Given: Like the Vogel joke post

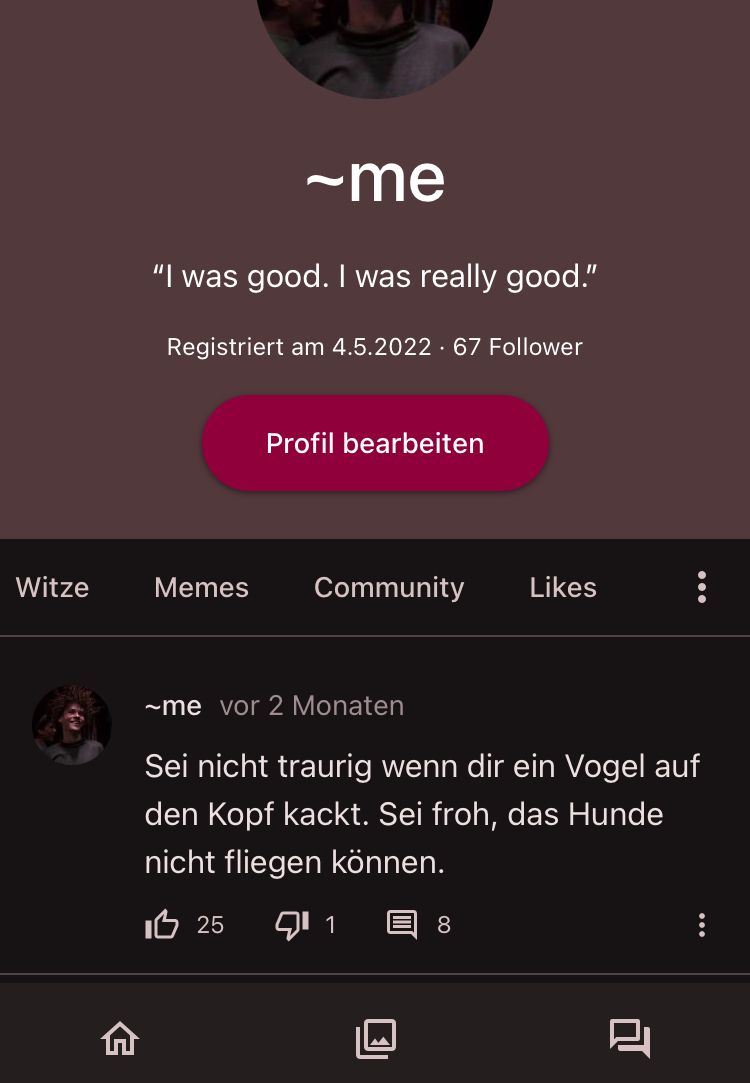Looking at the screenshot, I should click(162, 925).
